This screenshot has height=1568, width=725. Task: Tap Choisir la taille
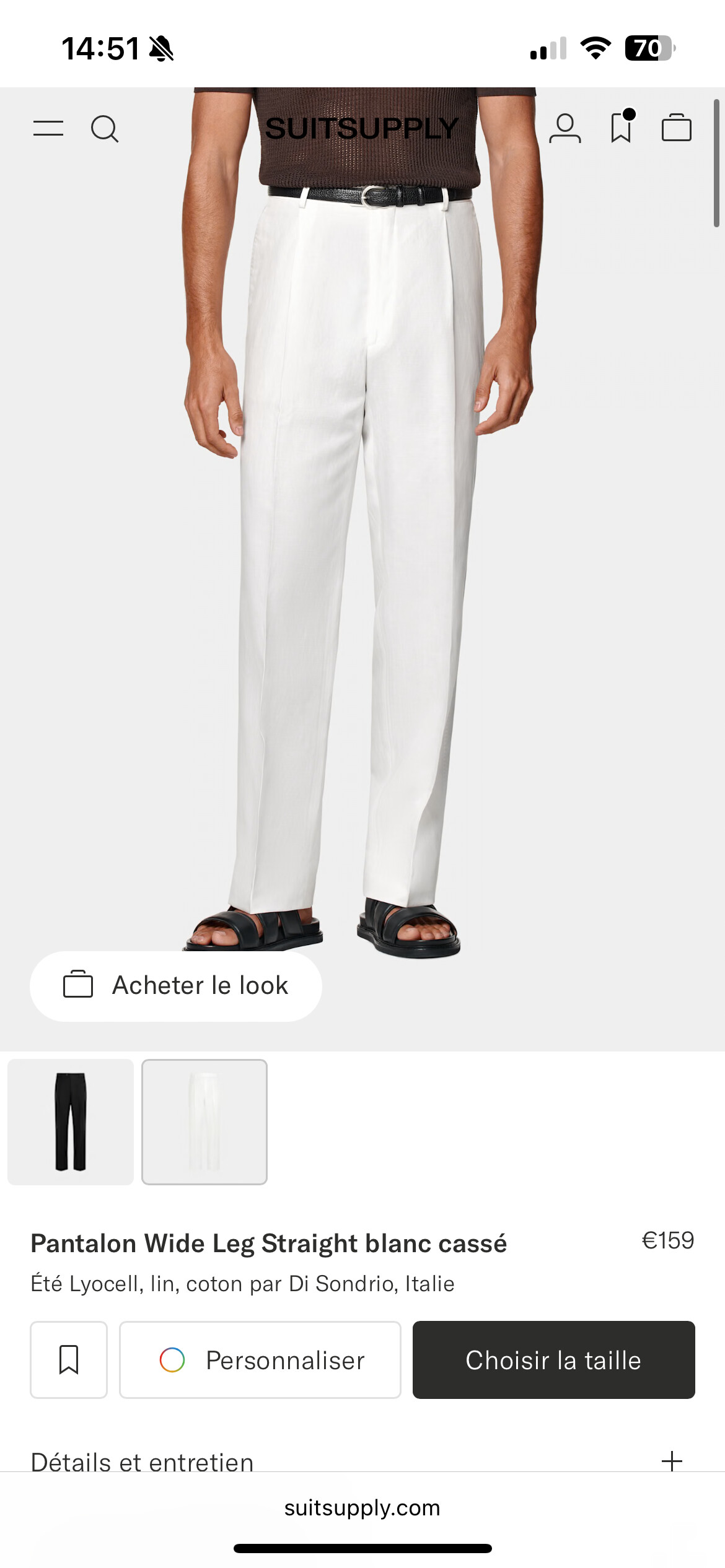tap(554, 1359)
